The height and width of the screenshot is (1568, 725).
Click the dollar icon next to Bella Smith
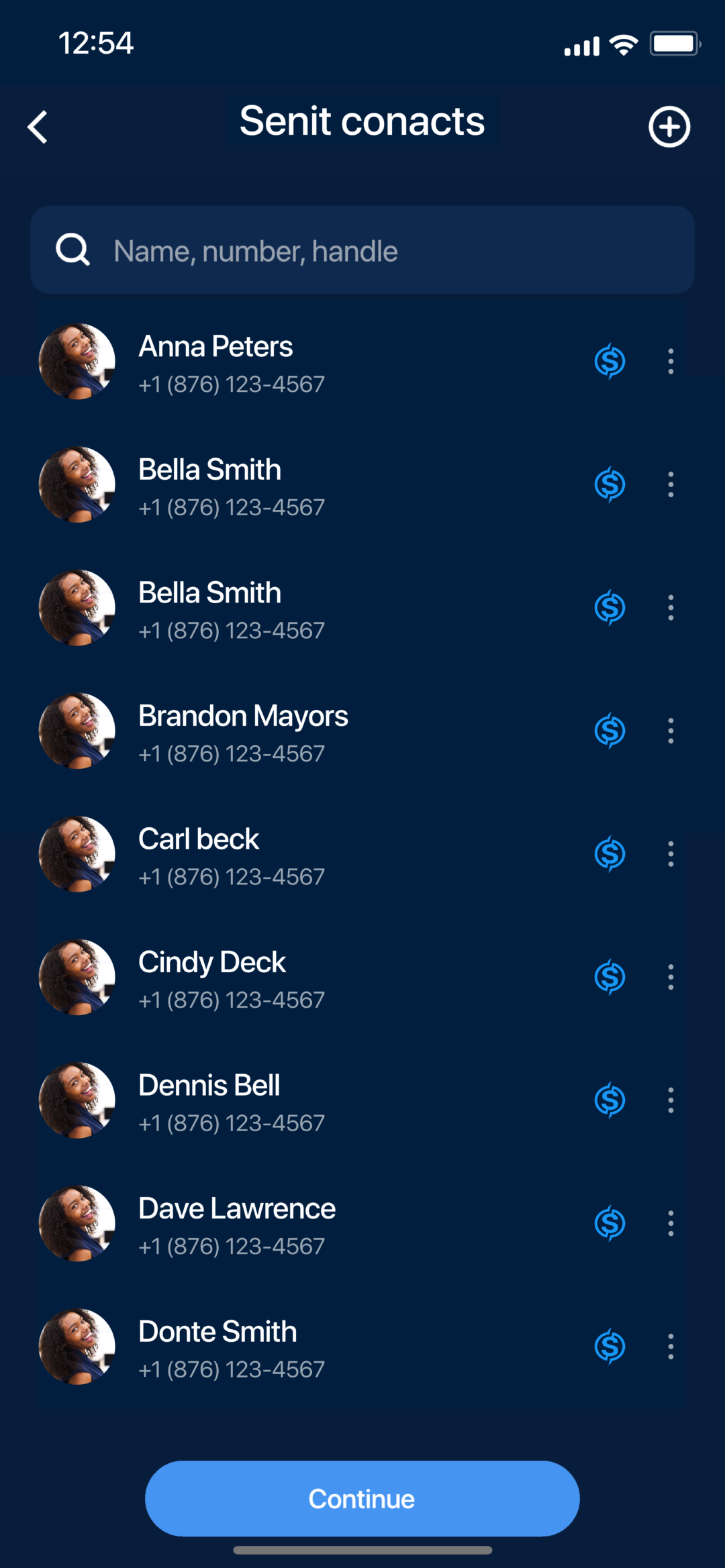click(x=610, y=484)
